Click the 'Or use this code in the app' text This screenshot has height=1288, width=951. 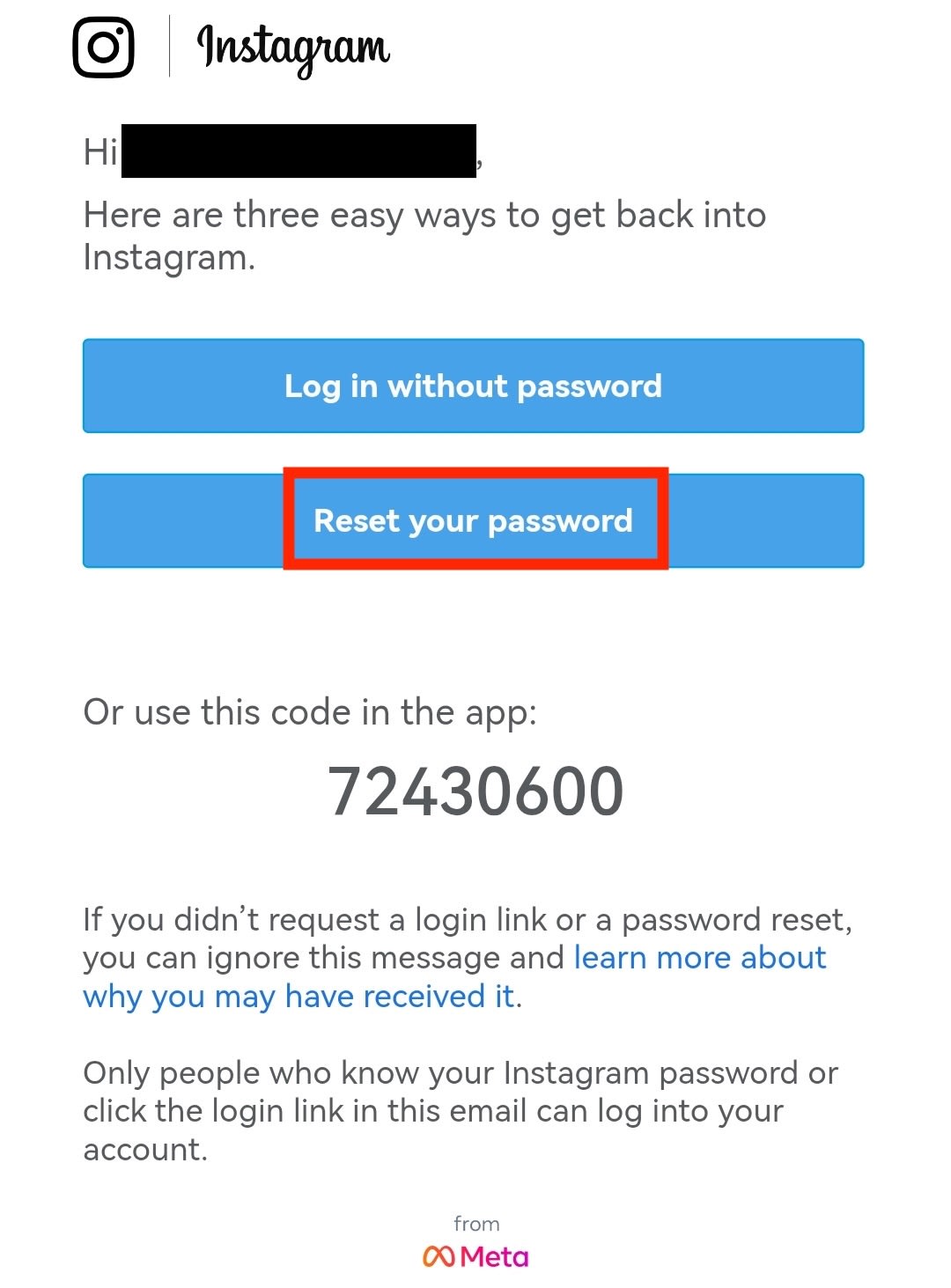click(x=310, y=711)
